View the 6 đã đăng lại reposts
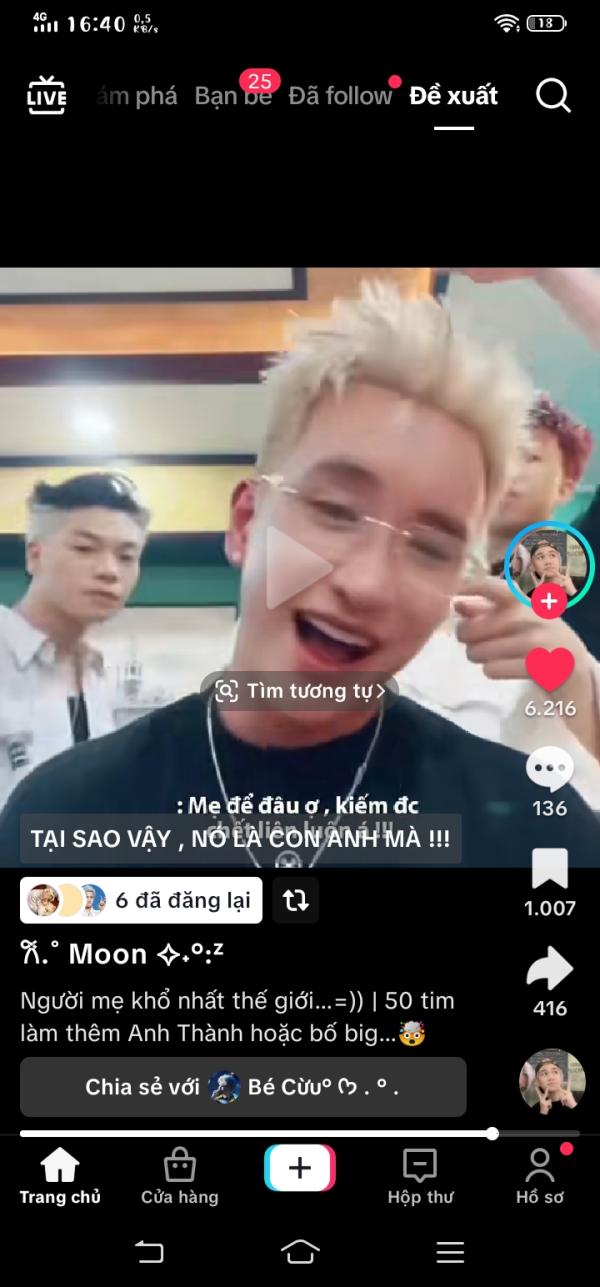This screenshot has height=1287, width=600. (141, 900)
